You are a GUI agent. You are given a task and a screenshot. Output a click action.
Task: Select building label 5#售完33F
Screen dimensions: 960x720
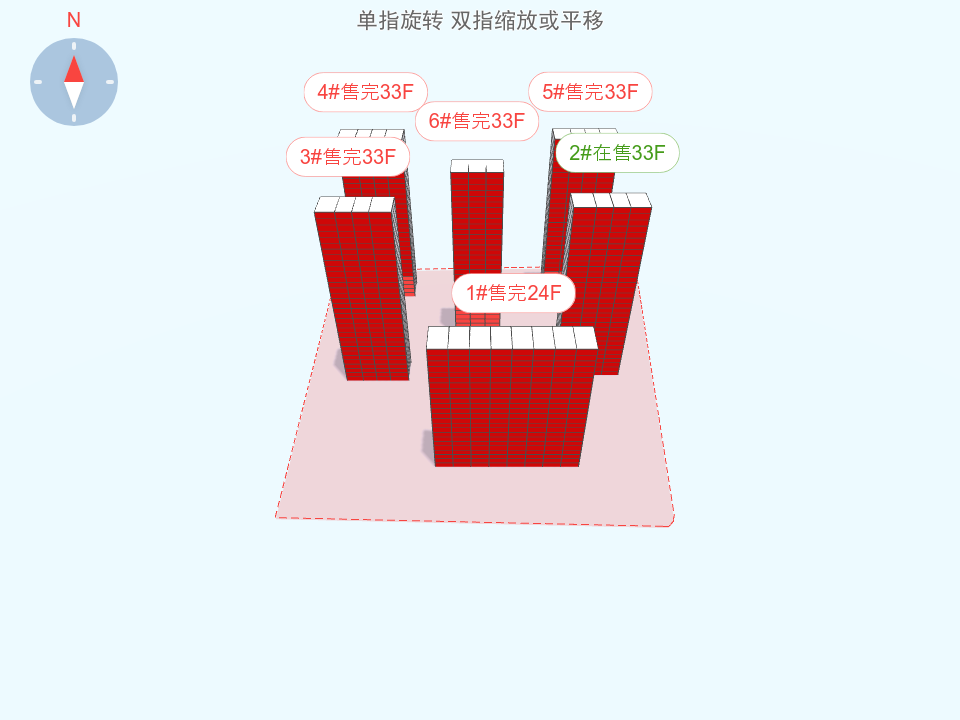coord(590,92)
